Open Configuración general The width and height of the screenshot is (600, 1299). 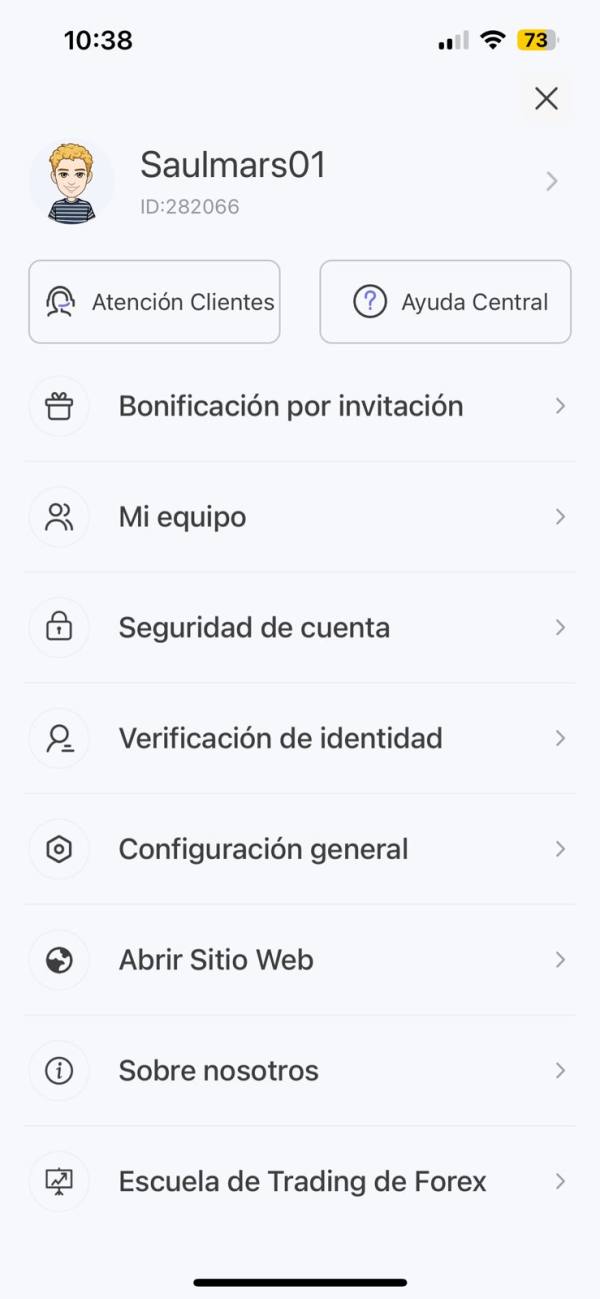pos(300,849)
